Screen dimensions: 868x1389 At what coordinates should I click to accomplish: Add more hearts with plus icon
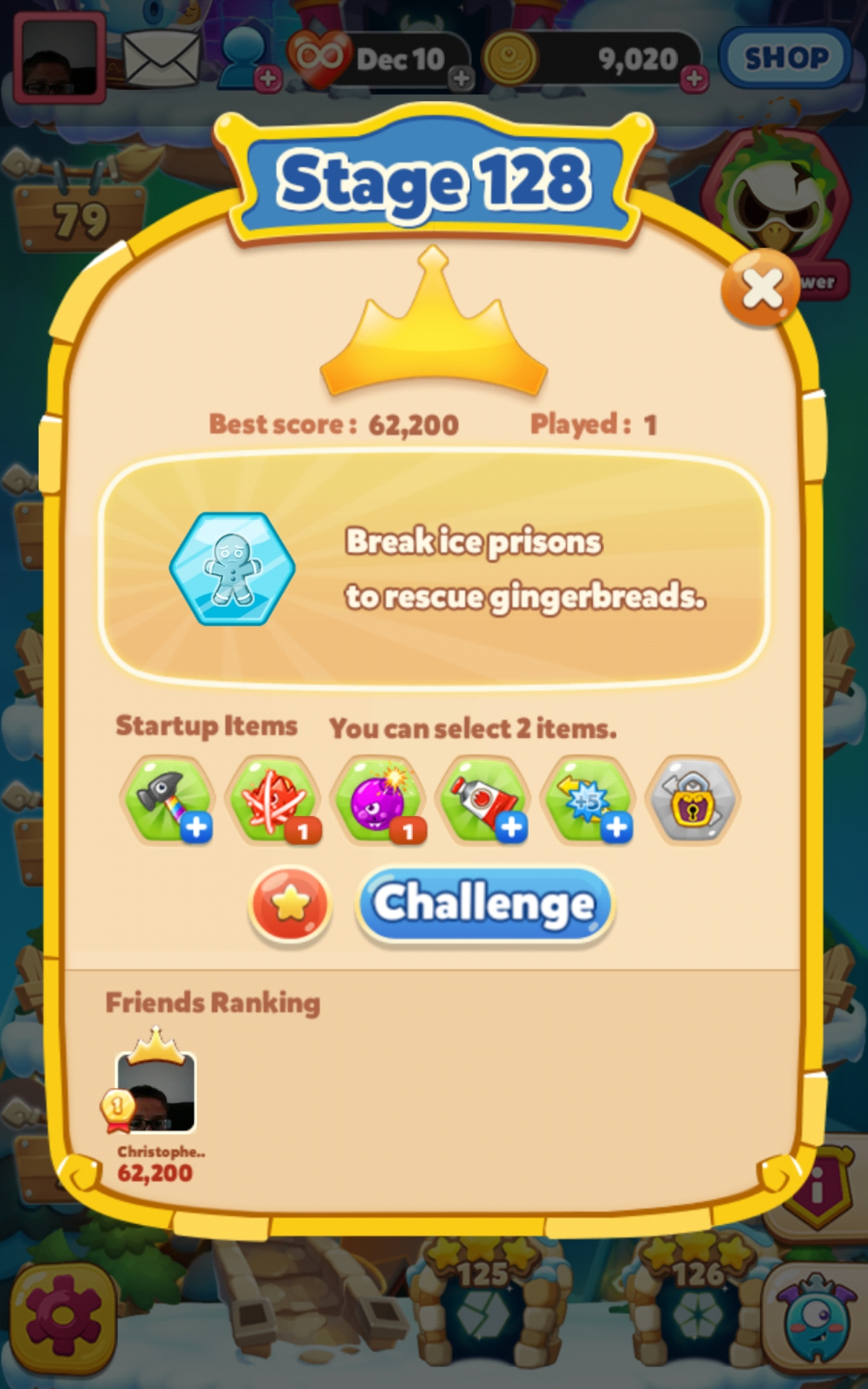(461, 78)
